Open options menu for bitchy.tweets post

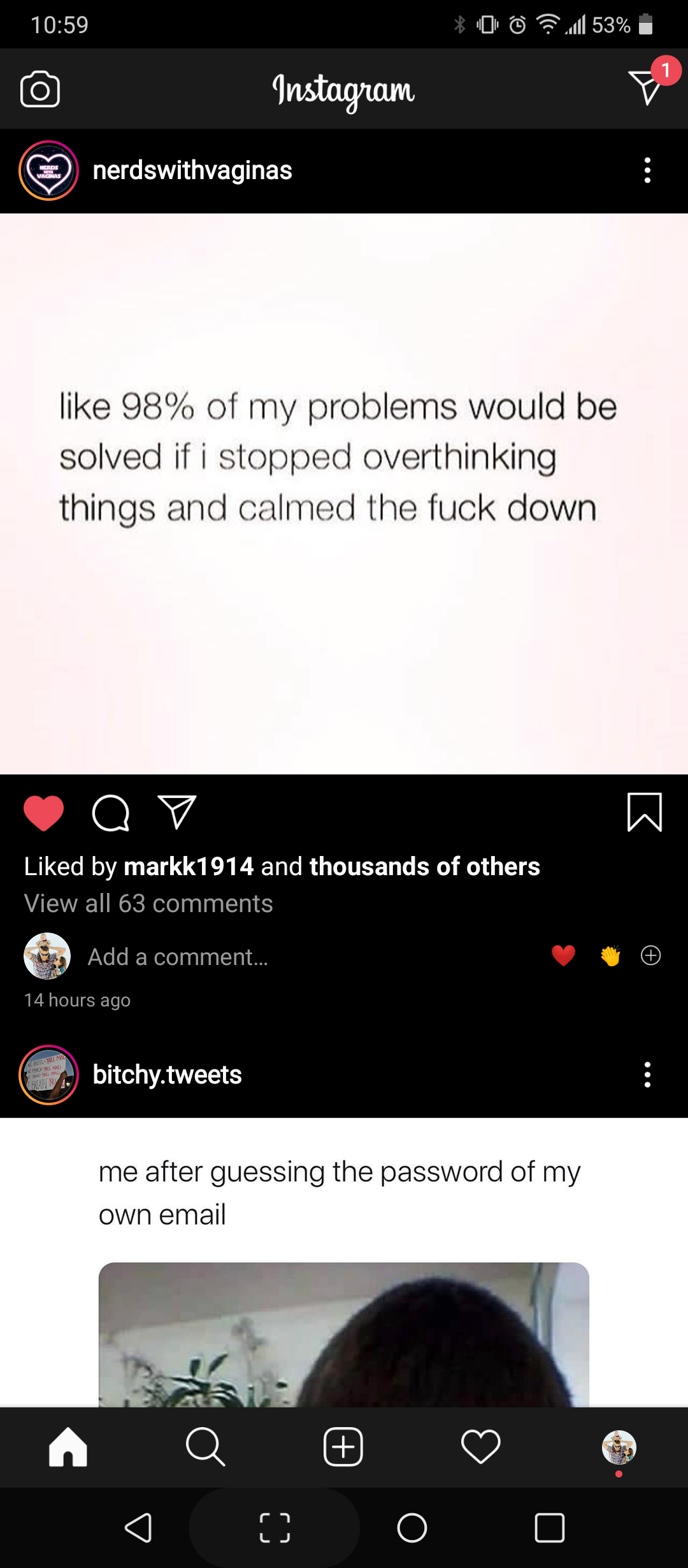point(647,1075)
